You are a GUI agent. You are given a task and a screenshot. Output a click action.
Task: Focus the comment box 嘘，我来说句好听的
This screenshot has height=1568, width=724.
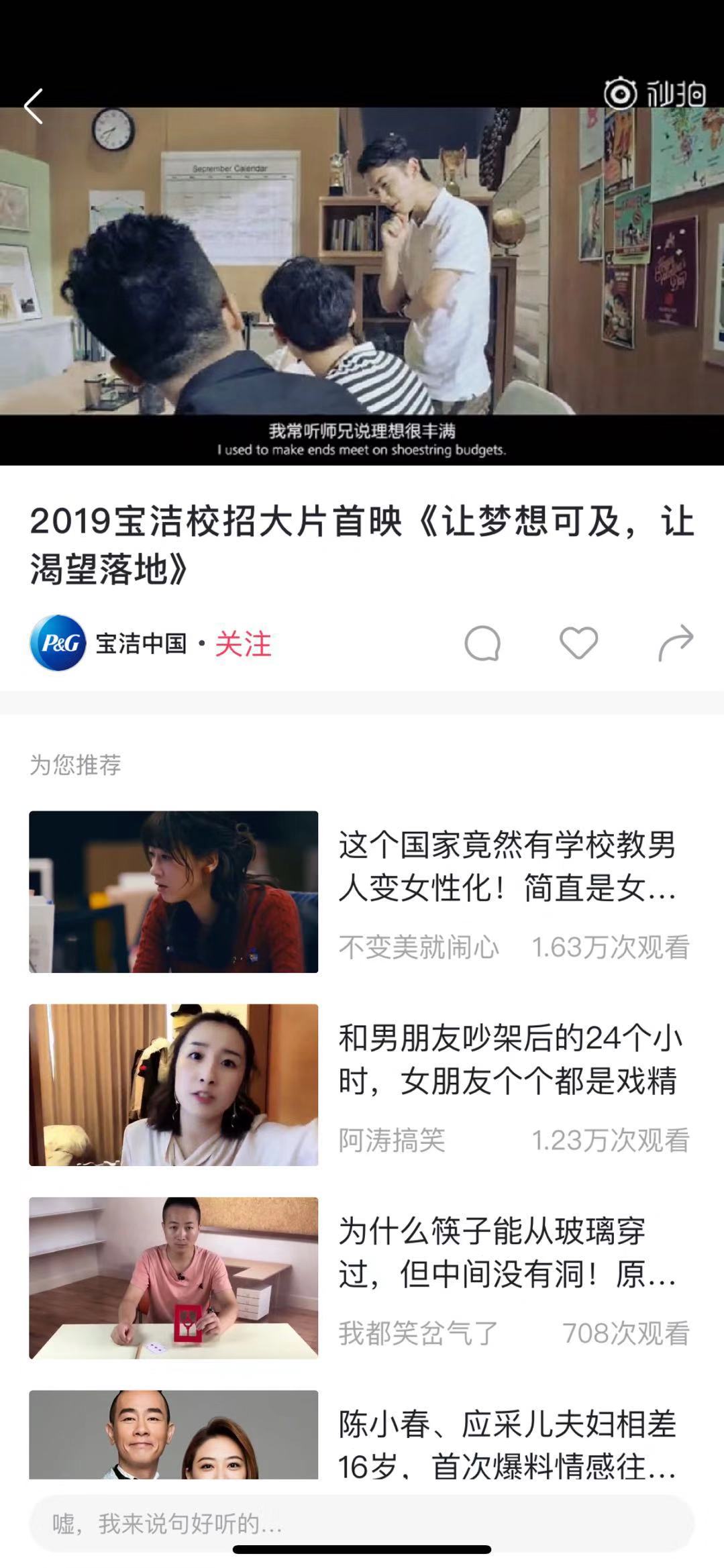[x=362, y=1523]
